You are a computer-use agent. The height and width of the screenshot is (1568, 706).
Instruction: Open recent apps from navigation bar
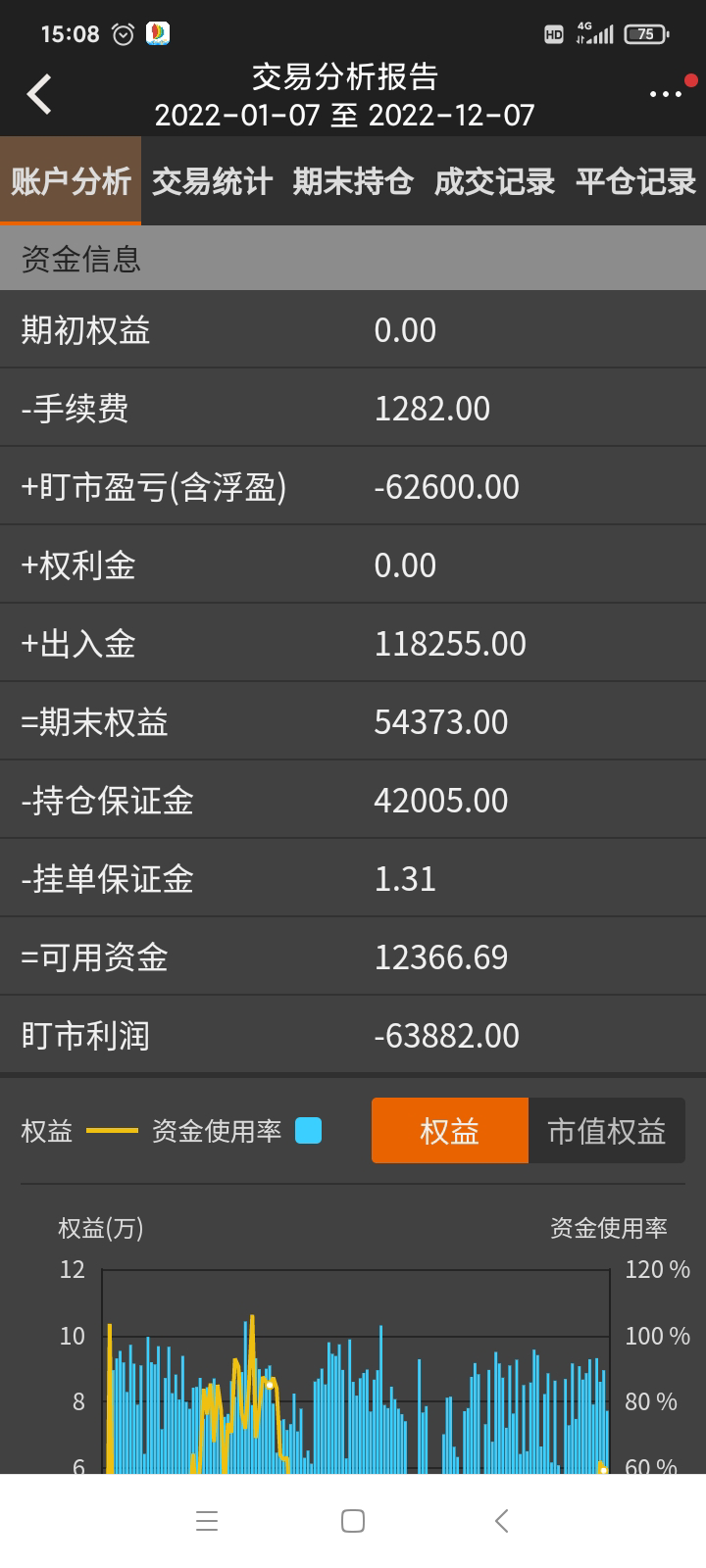coord(207,1521)
